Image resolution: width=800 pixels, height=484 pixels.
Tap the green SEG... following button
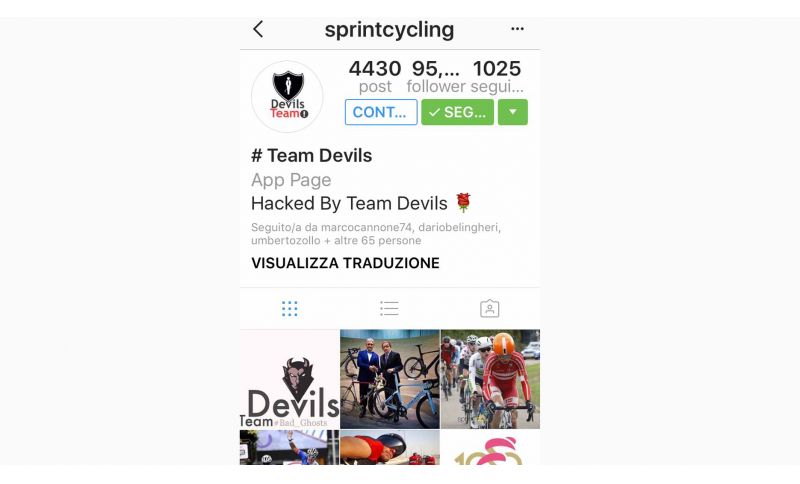coord(457,112)
